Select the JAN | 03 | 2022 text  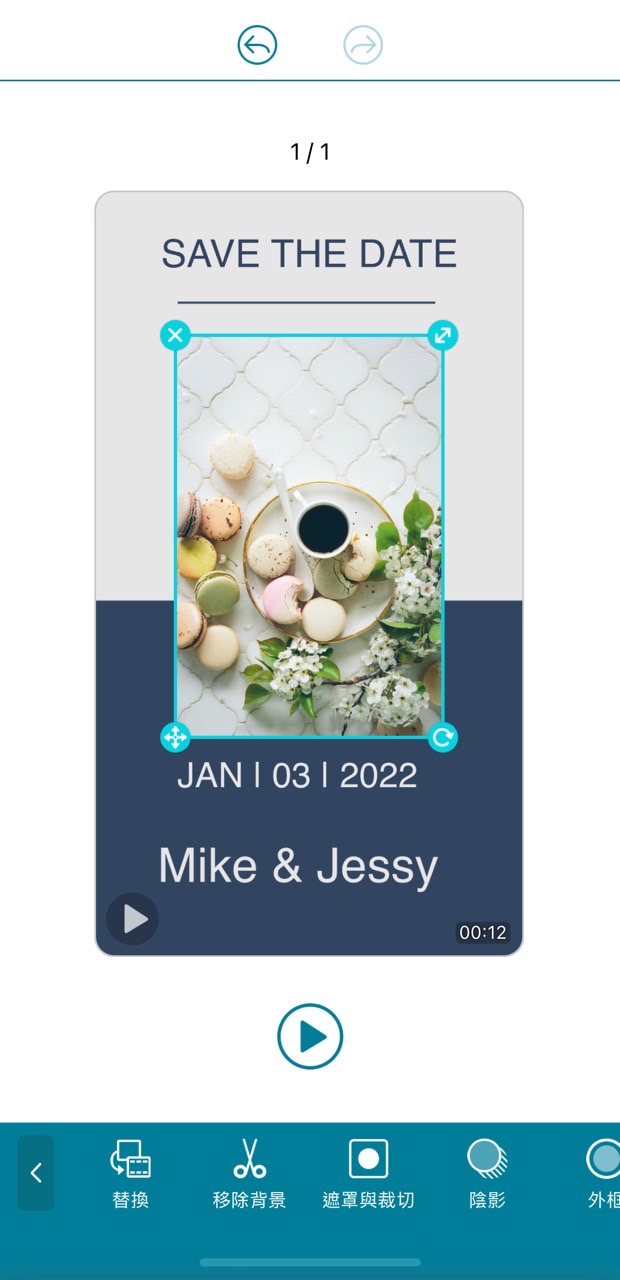(297, 775)
